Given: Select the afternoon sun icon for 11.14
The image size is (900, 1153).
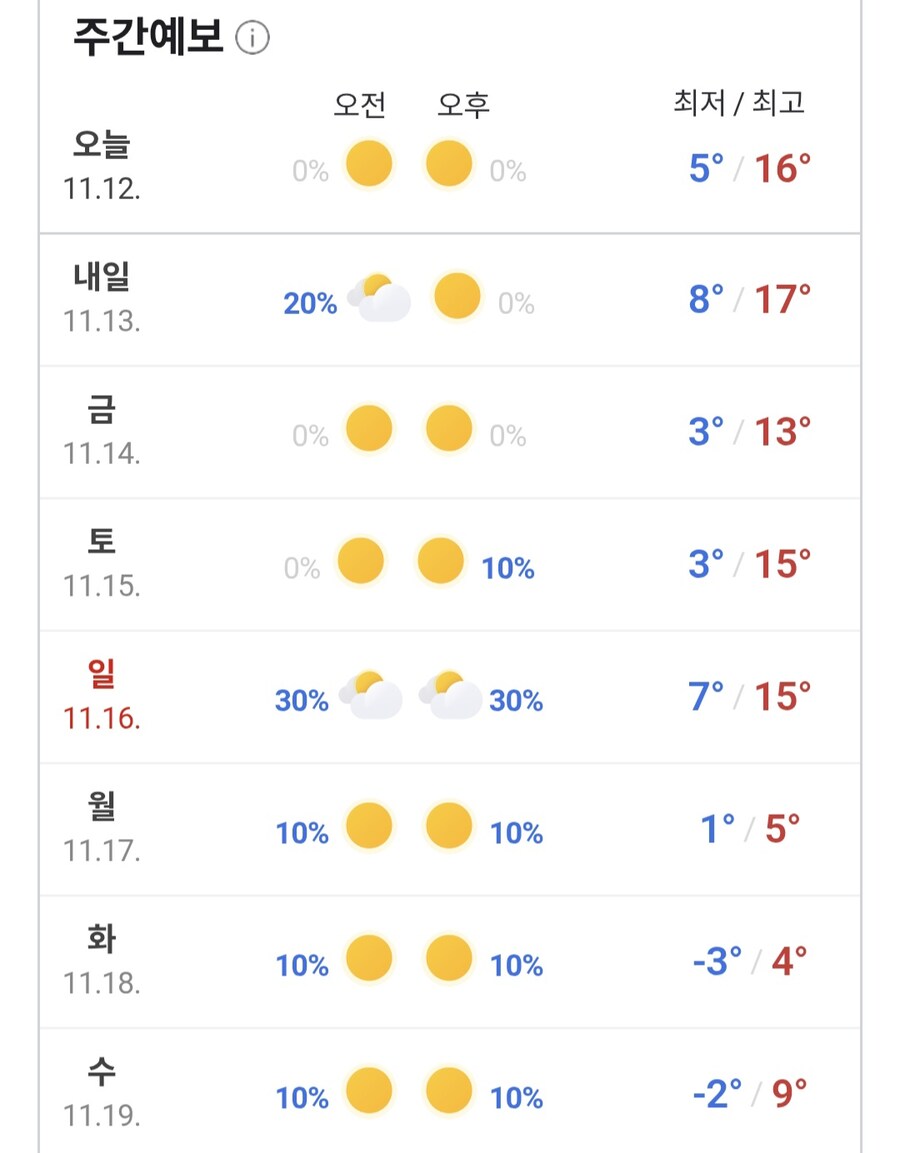Looking at the screenshot, I should click(x=448, y=428).
